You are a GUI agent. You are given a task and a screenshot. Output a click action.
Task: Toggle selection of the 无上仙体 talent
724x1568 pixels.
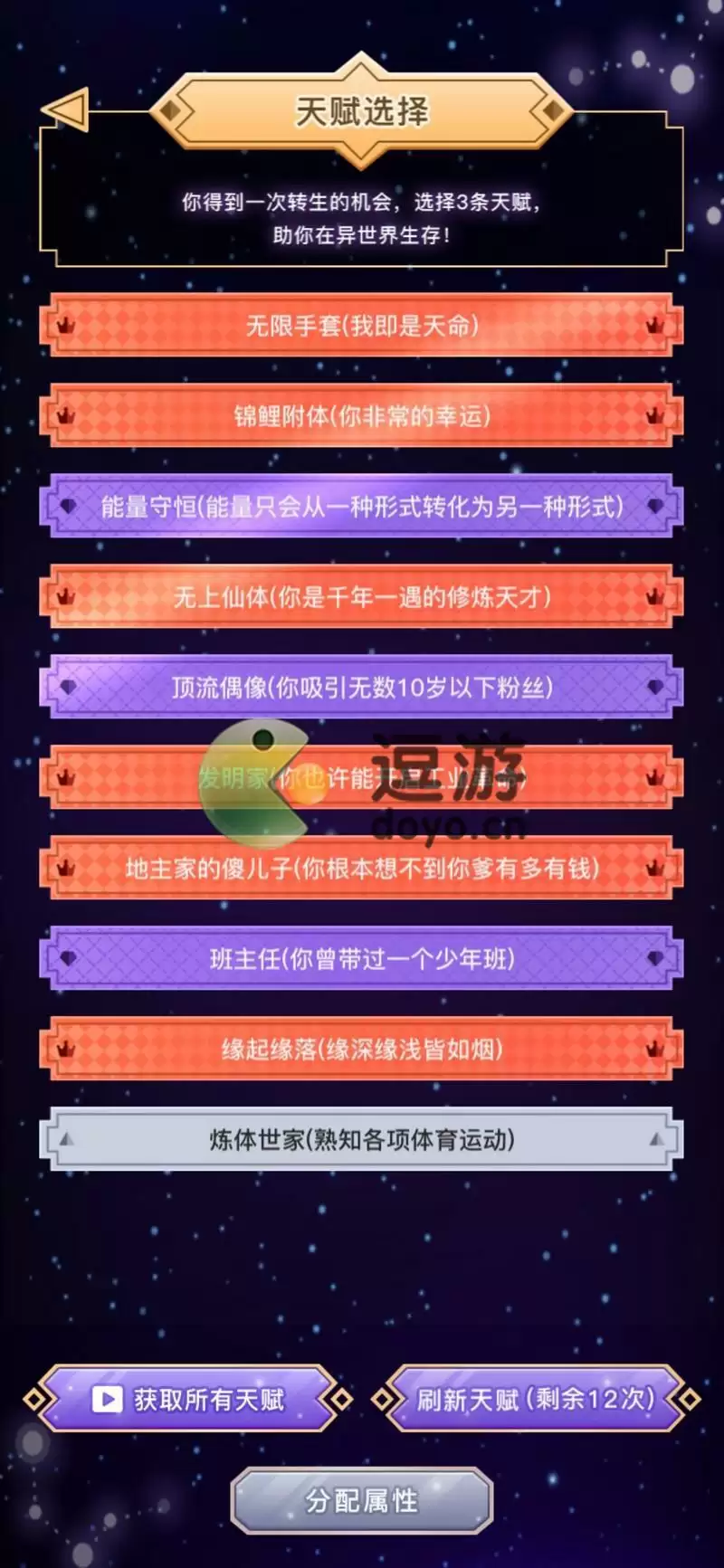point(362,596)
